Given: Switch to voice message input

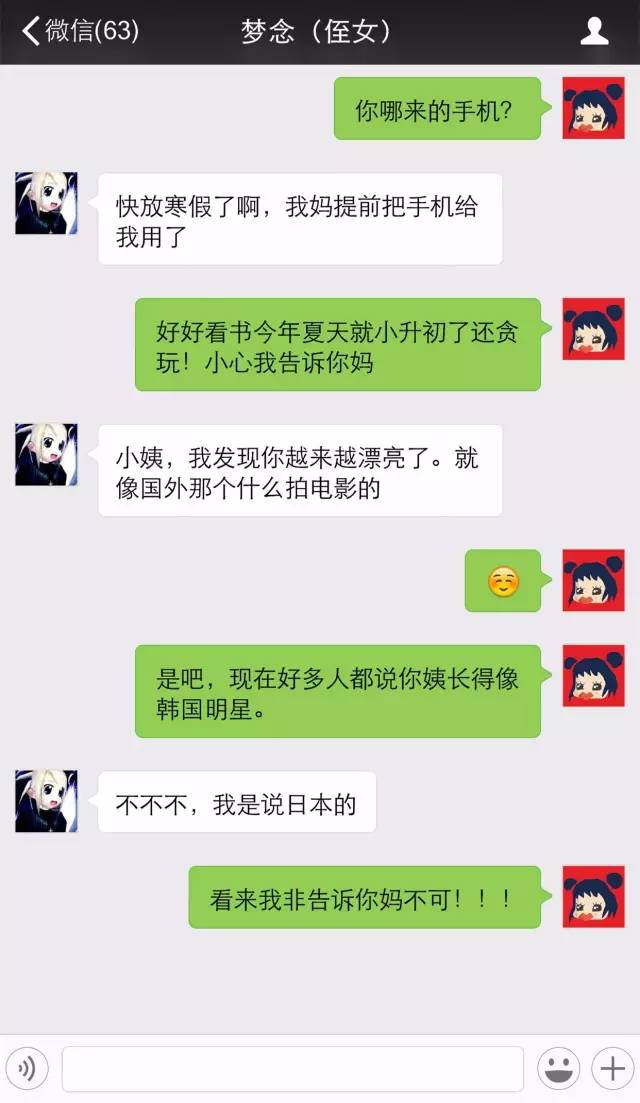Looking at the screenshot, I should click(x=27, y=1069).
